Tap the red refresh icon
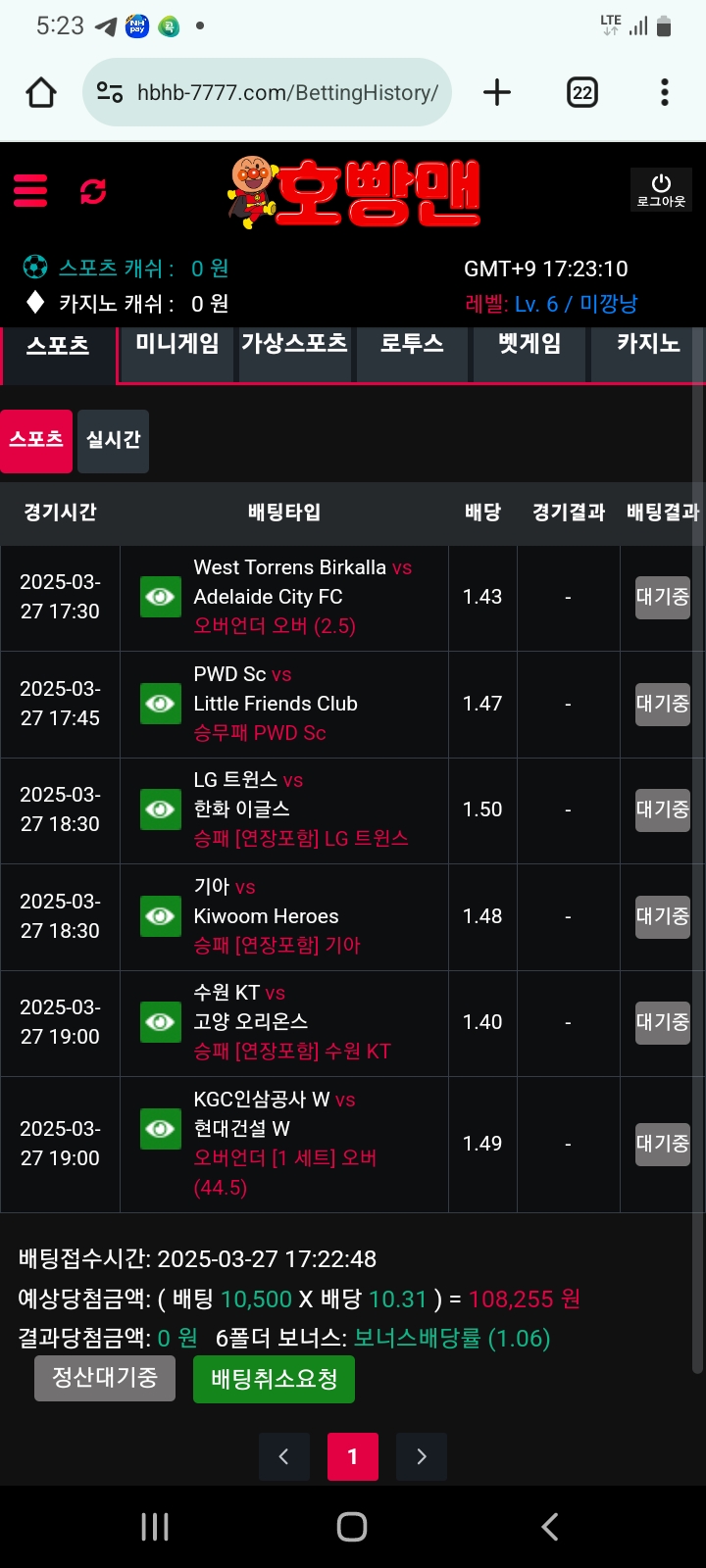Screen dimensions: 706x1568 coord(93,191)
